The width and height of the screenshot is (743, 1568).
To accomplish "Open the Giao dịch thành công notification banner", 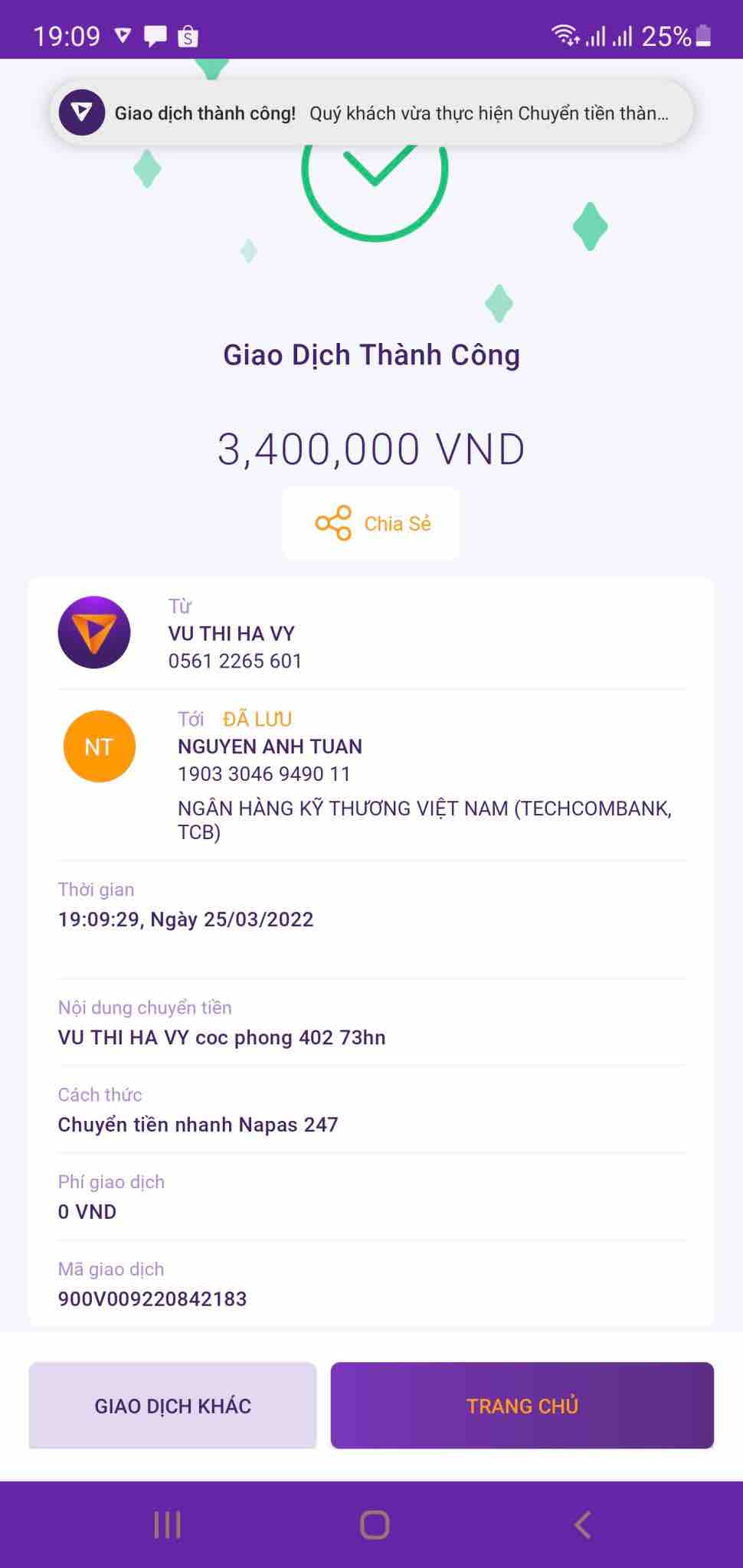I will point(372,113).
